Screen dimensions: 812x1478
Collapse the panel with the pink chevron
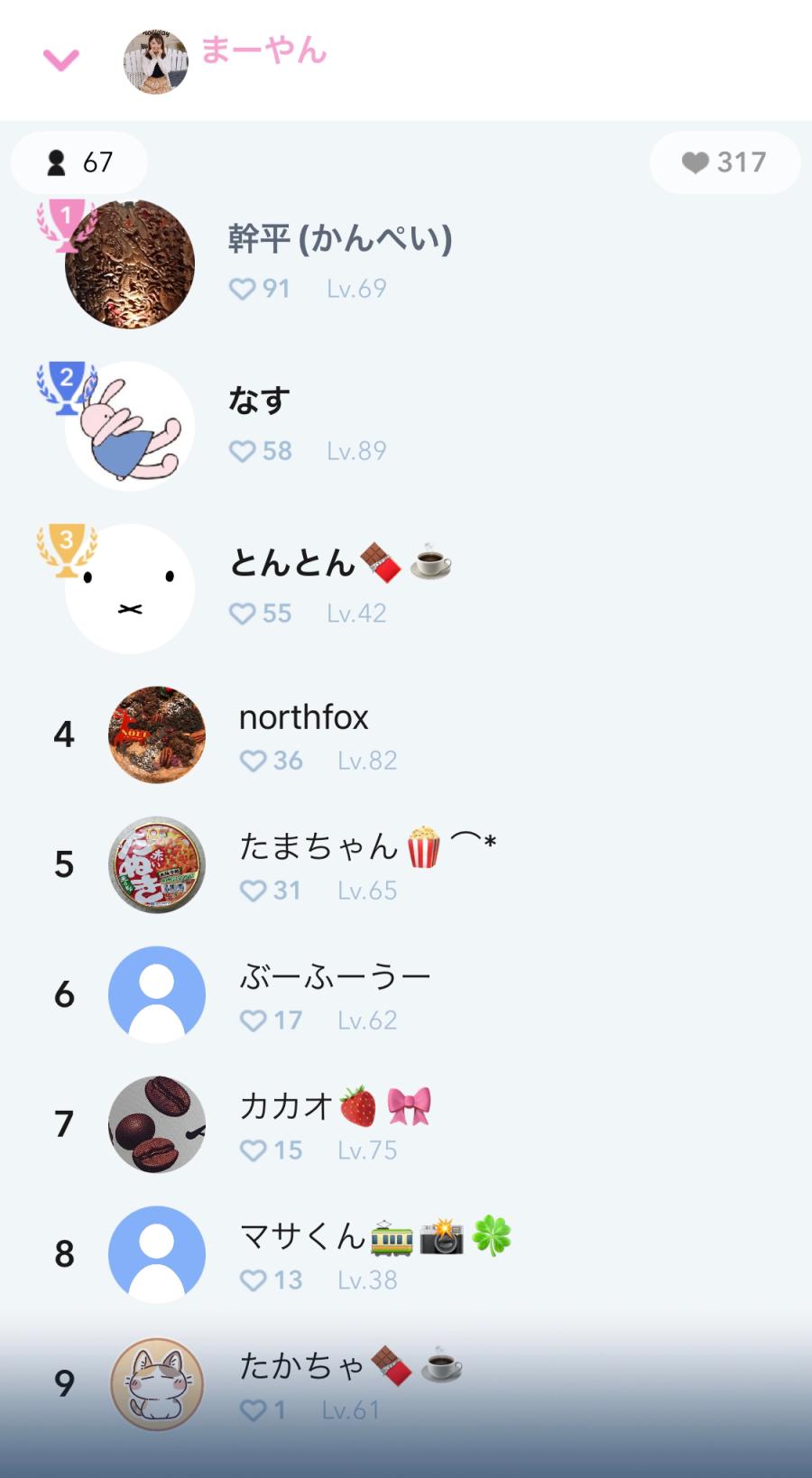pos(61,60)
